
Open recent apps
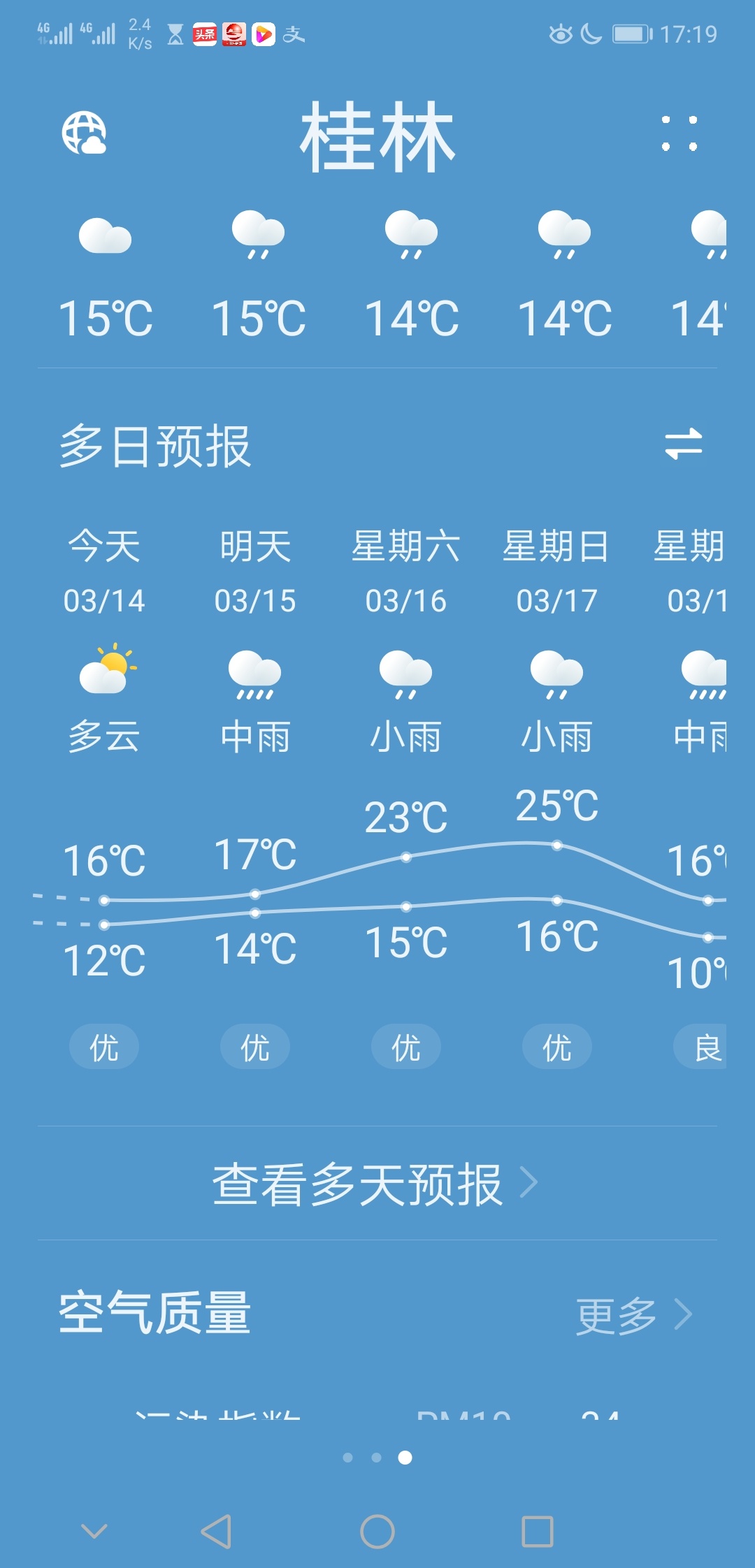click(538, 1532)
